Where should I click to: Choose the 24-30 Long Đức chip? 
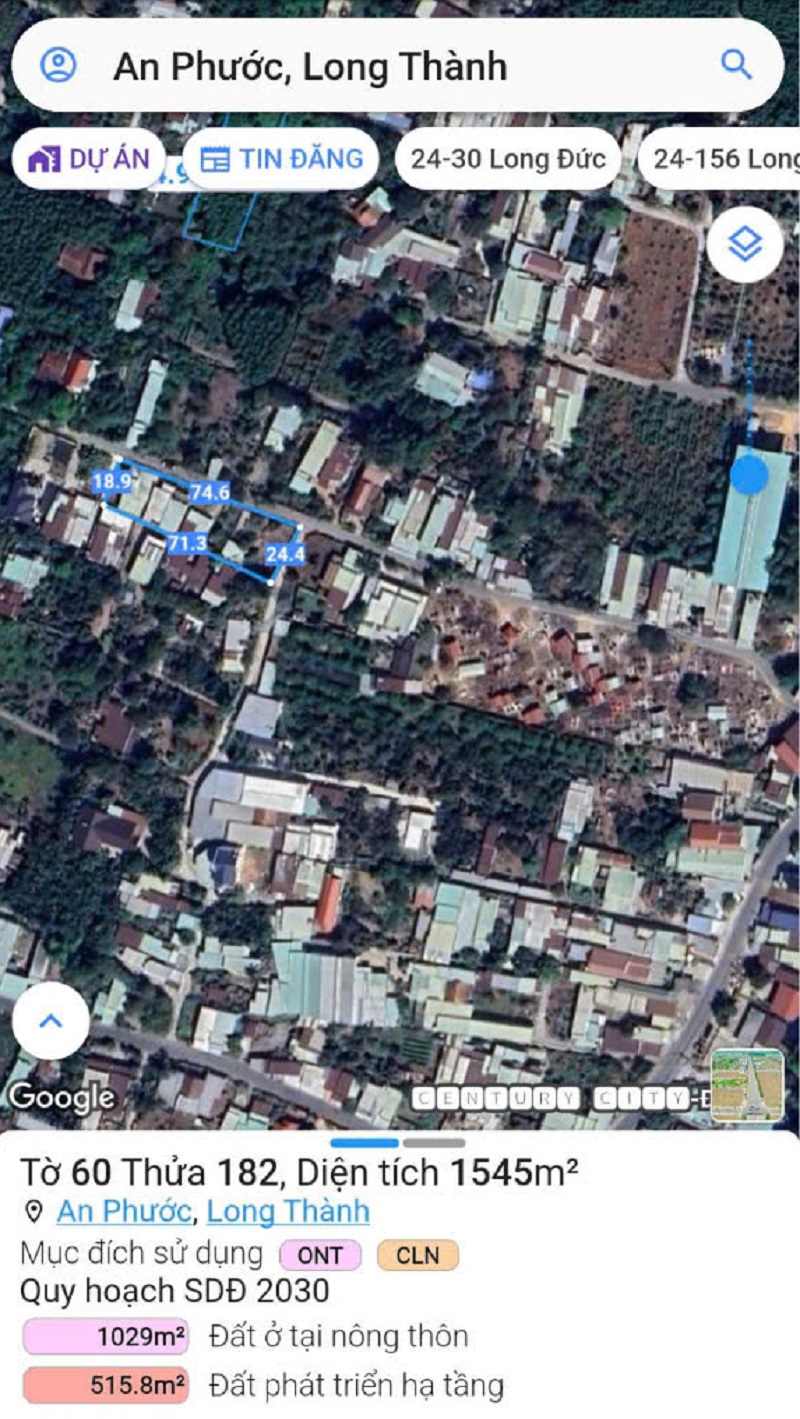(508, 159)
